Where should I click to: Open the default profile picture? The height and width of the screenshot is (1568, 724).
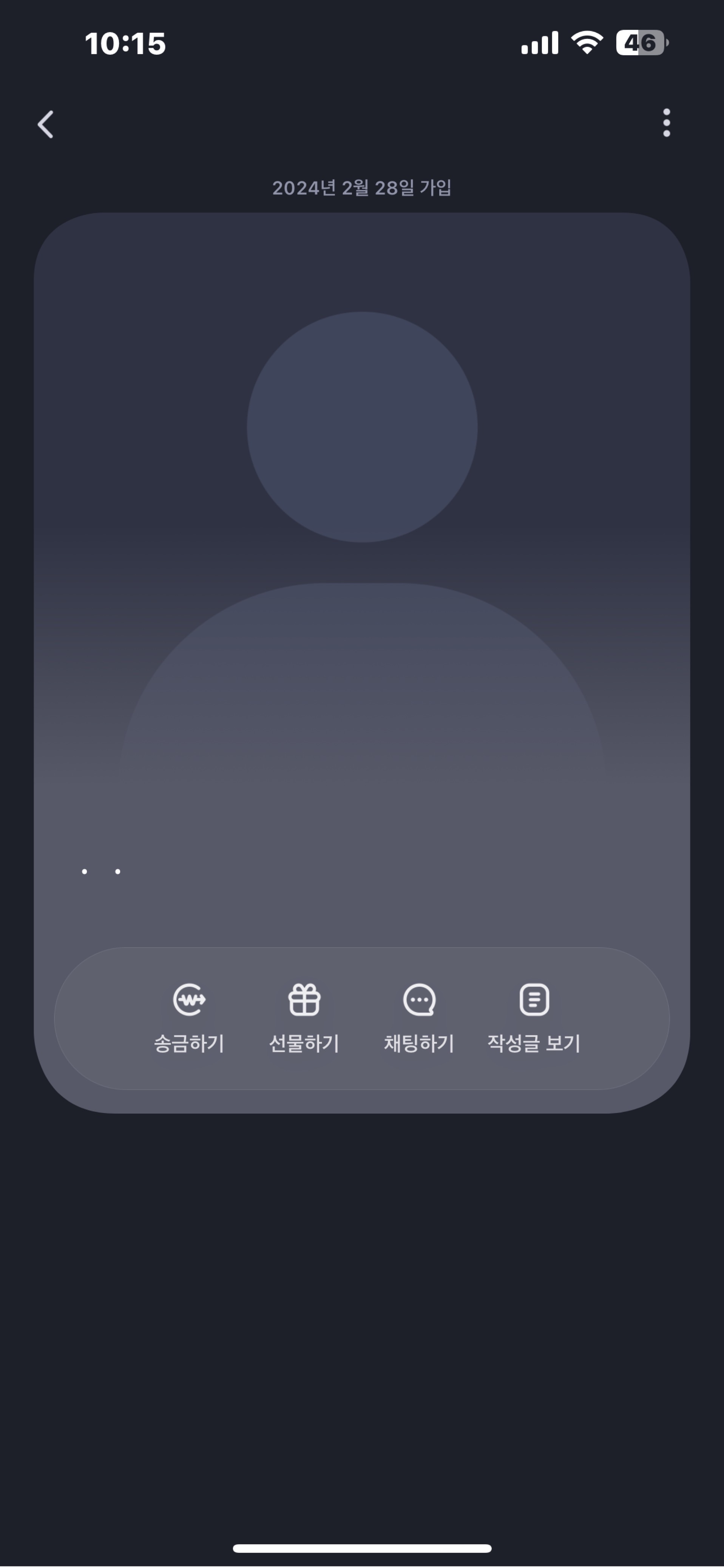click(x=362, y=548)
